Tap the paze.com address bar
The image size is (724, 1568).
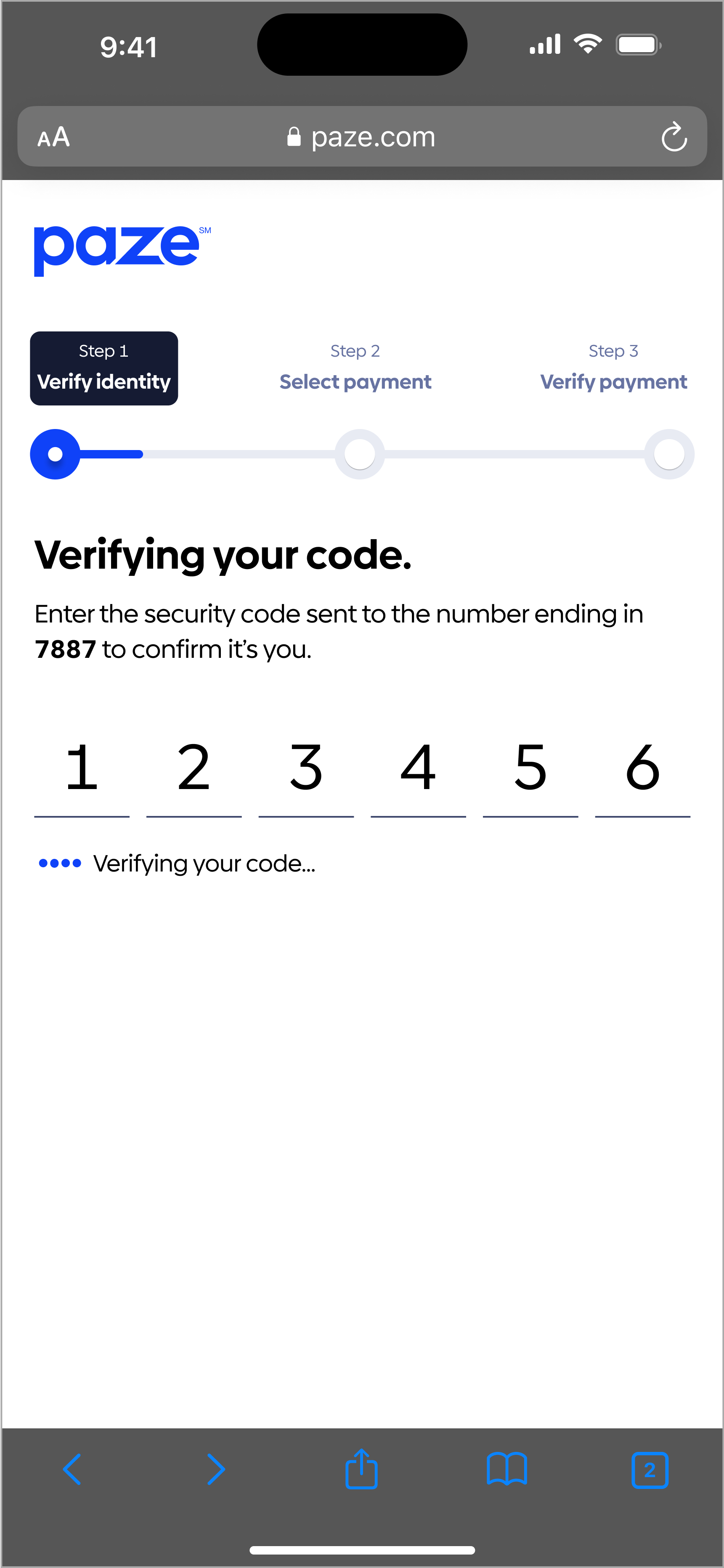pyautogui.click(x=362, y=137)
